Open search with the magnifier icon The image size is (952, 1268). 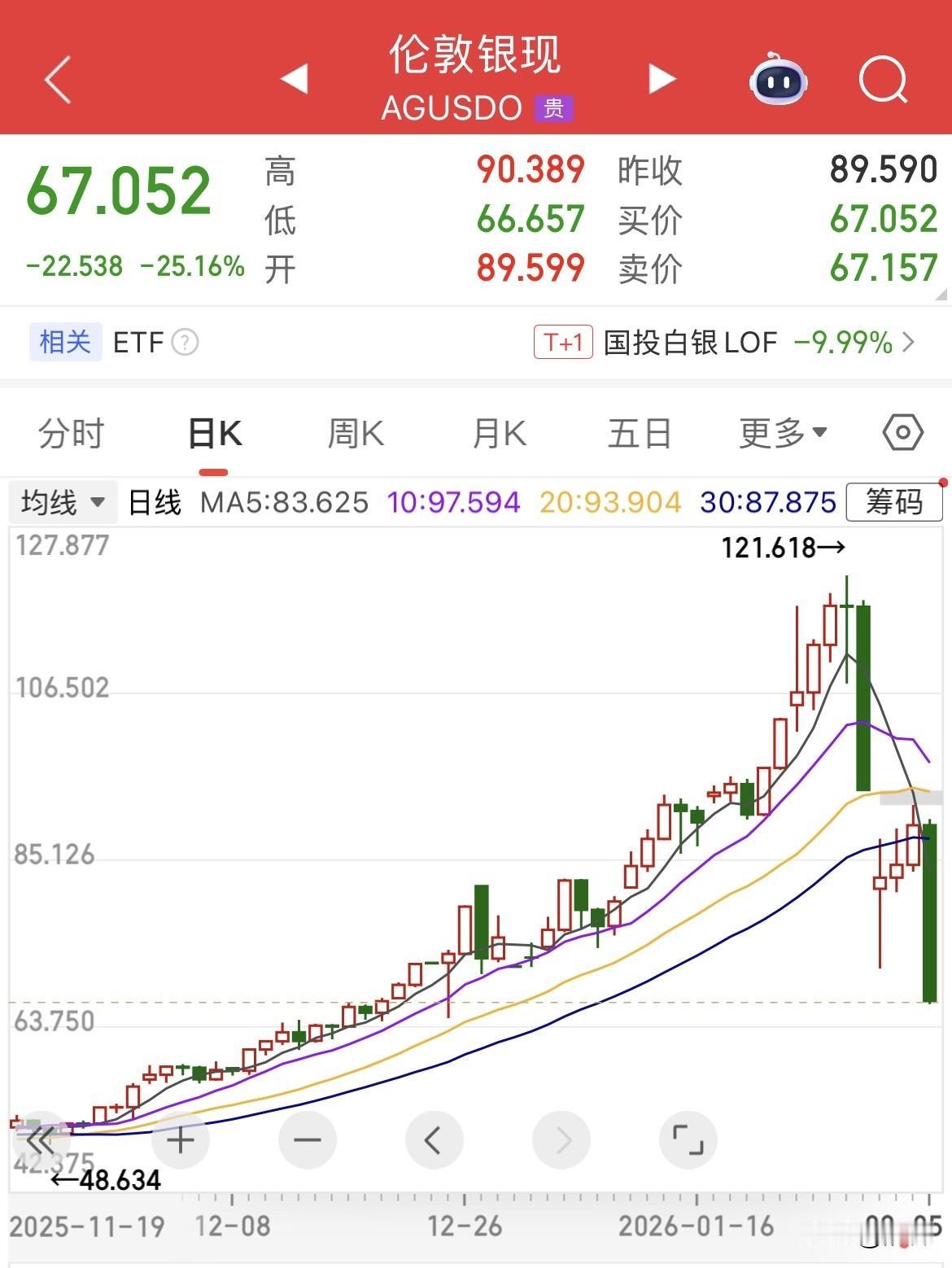[x=883, y=77]
